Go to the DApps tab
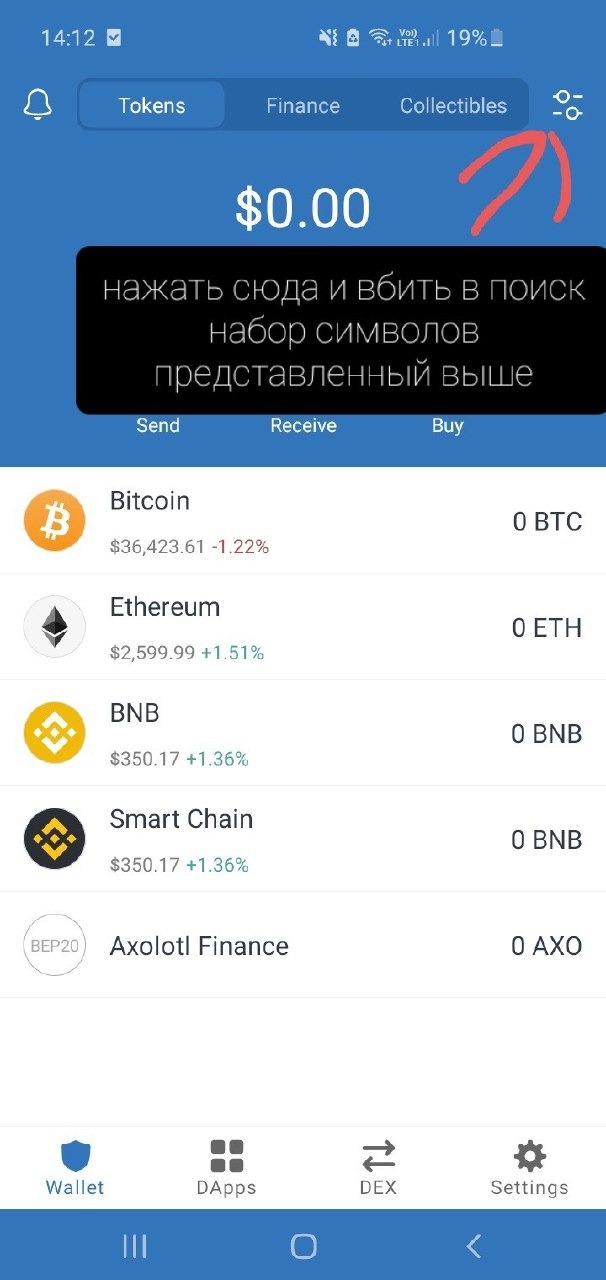This screenshot has width=606, height=1280. [227, 1168]
